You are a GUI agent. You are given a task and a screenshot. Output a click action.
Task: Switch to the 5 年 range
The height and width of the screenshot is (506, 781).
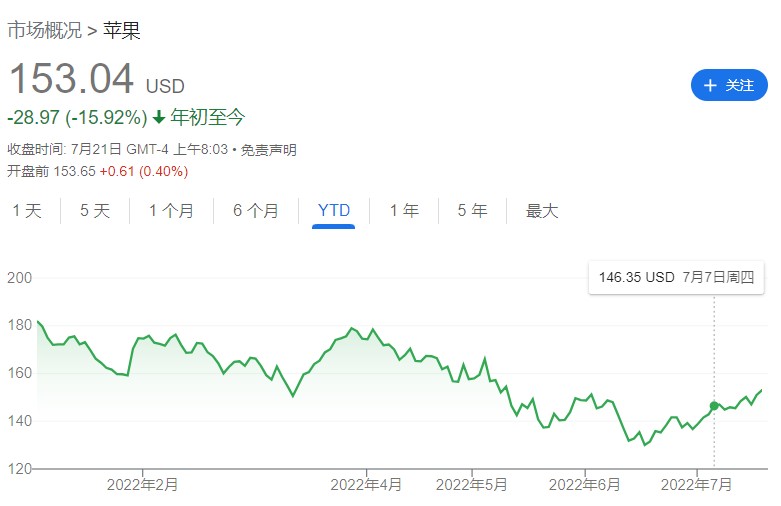(x=472, y=211)
